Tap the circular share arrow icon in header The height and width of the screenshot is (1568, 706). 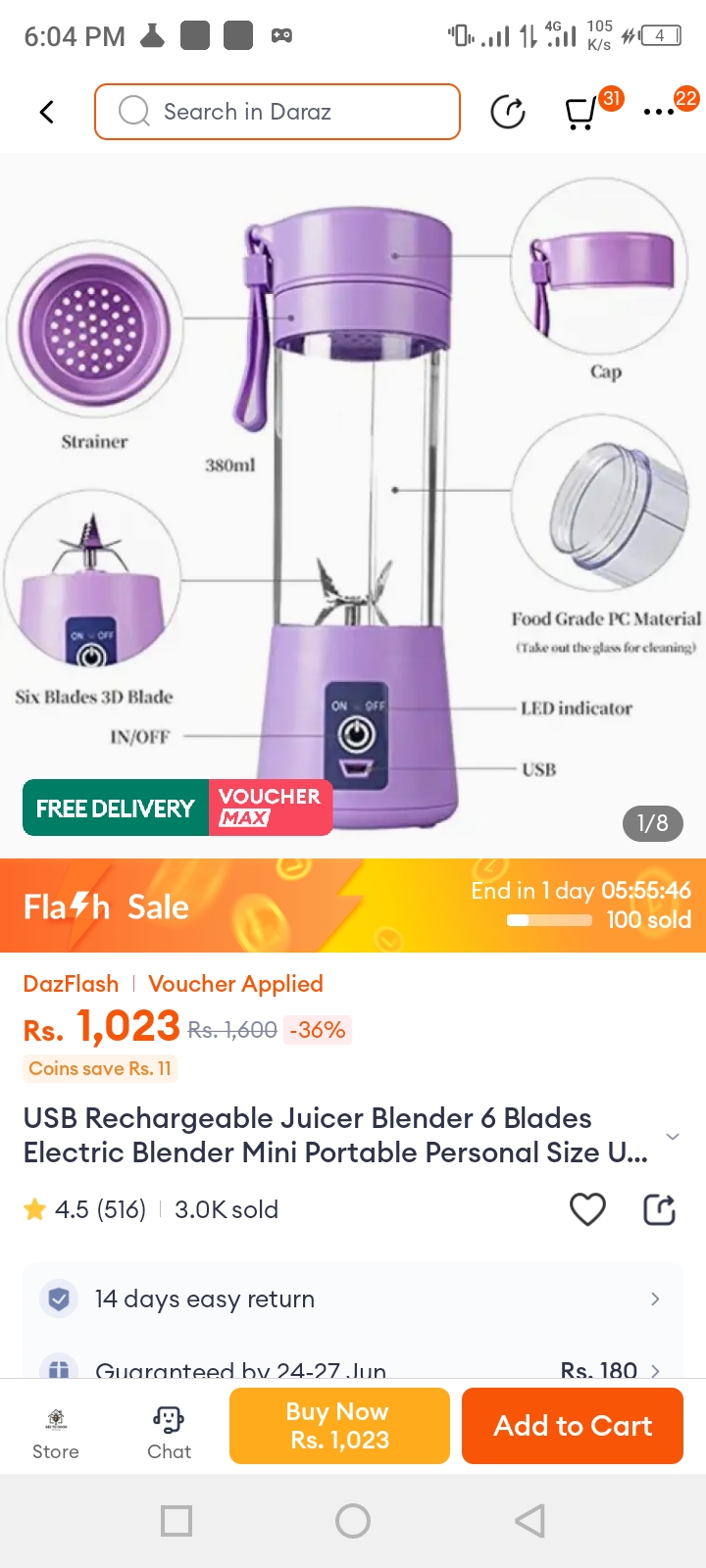coord(507,112)
